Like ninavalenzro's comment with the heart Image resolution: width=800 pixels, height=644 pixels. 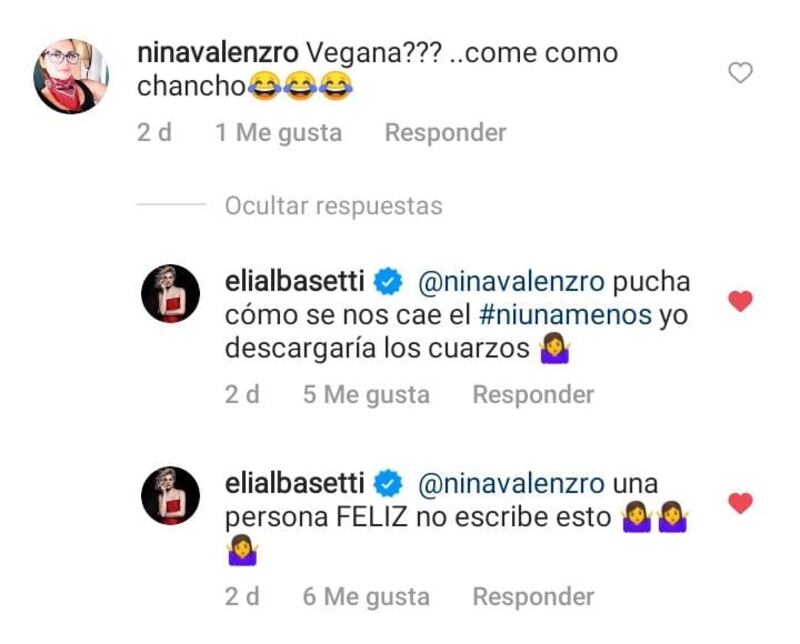coord(740,73)
